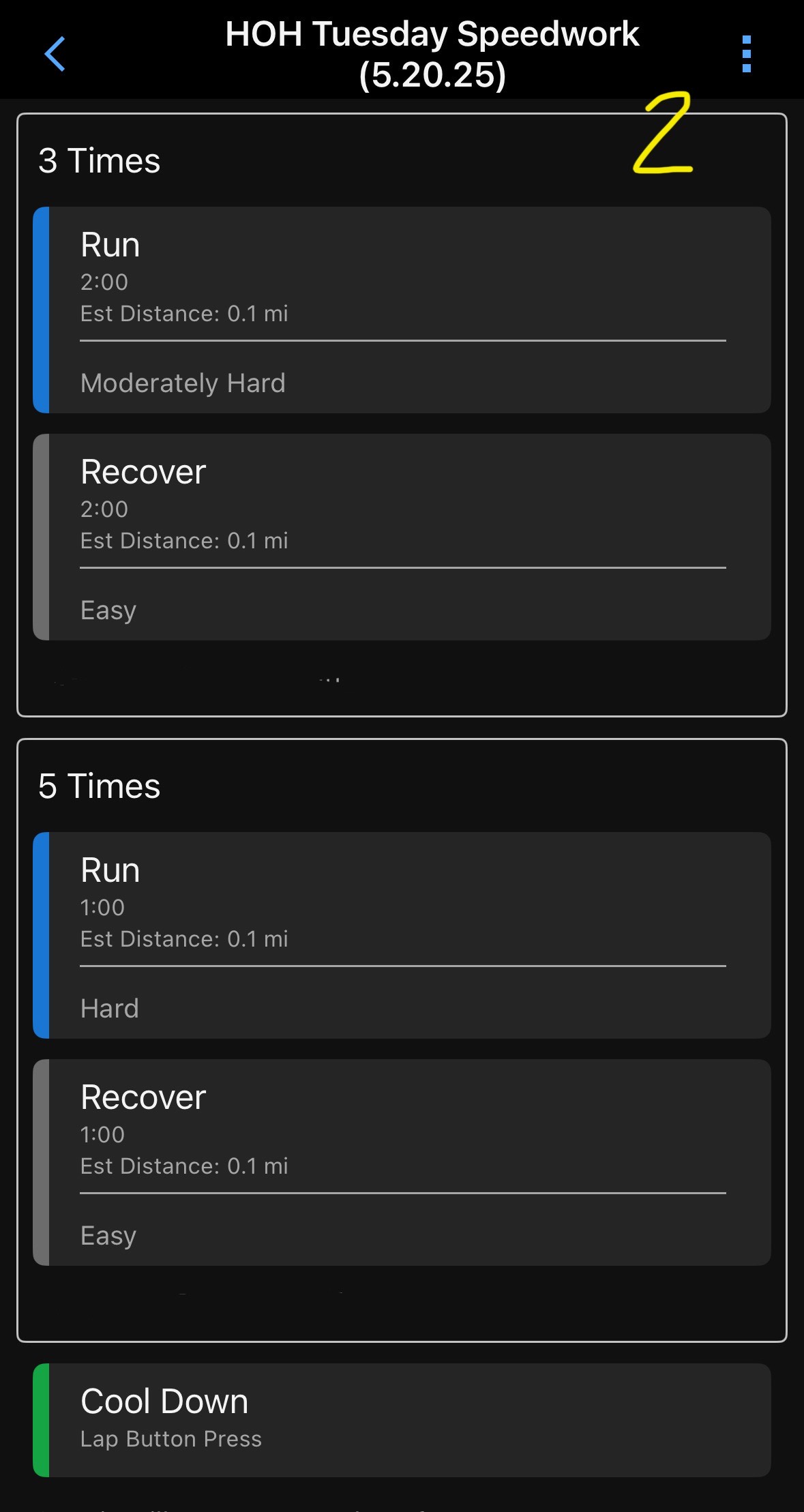Open the Hard 1:00 Run step

click(x=402, y=935)
